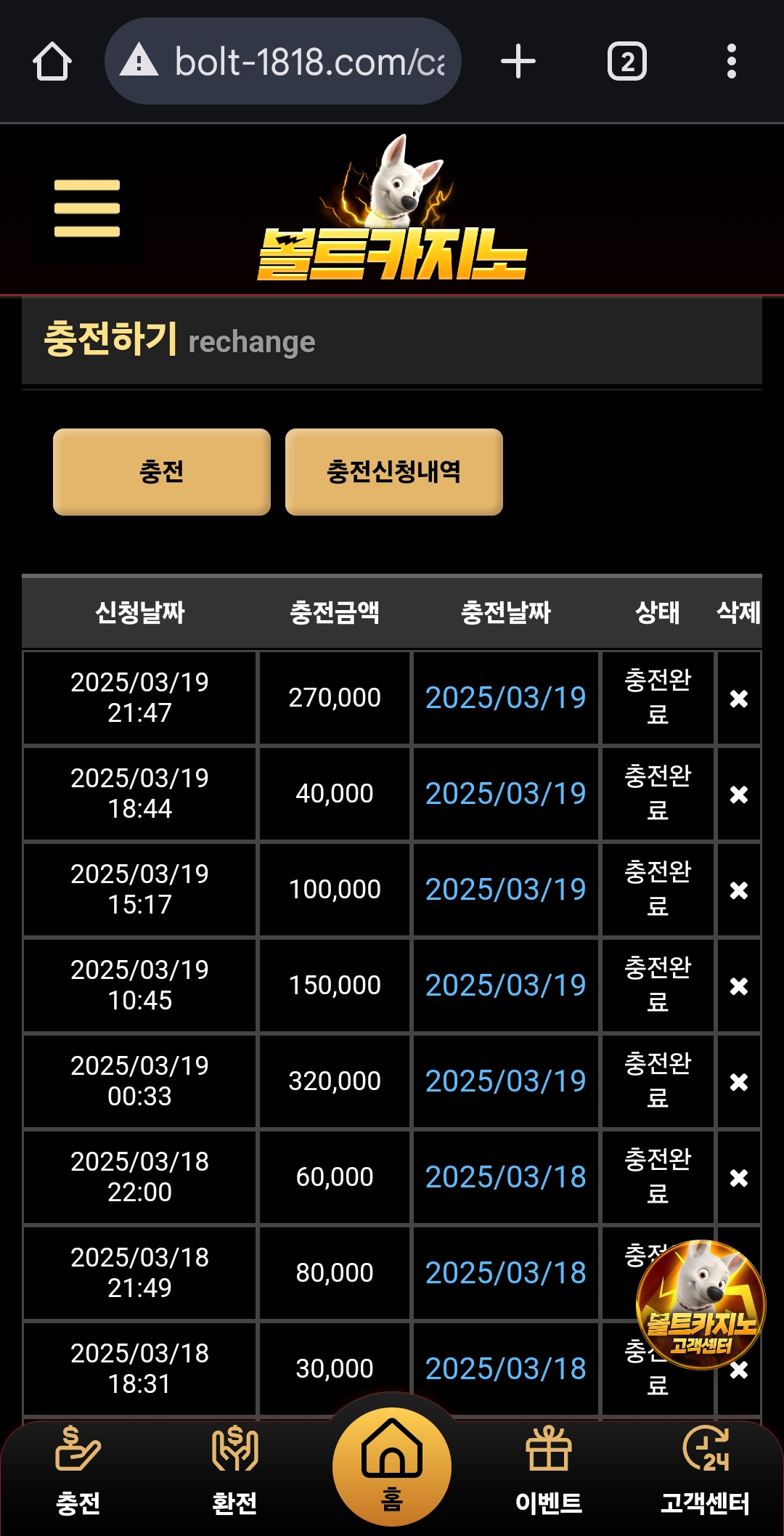This screenshot has height=1536, width=784.
Task: Open the browser address bar
Action: [x=283, y=61]
